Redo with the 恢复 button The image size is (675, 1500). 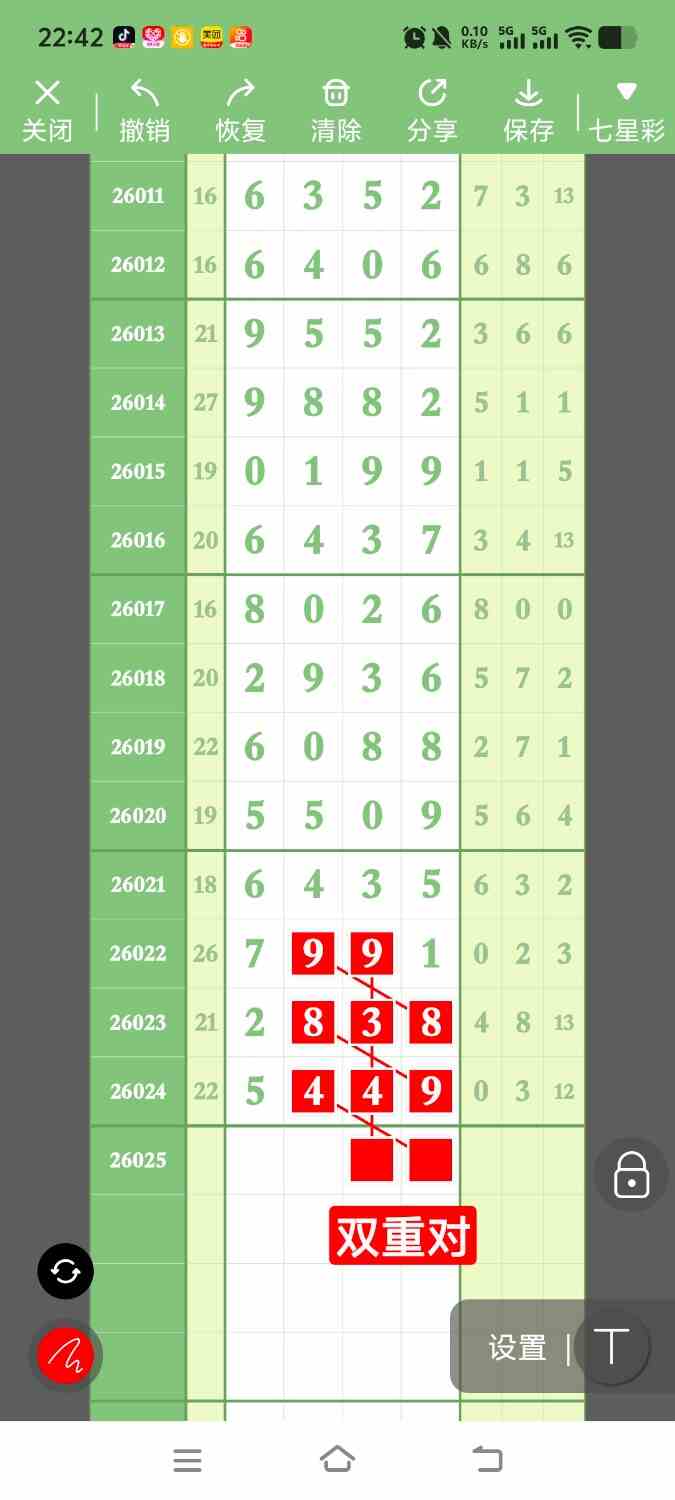coord(240,111)
